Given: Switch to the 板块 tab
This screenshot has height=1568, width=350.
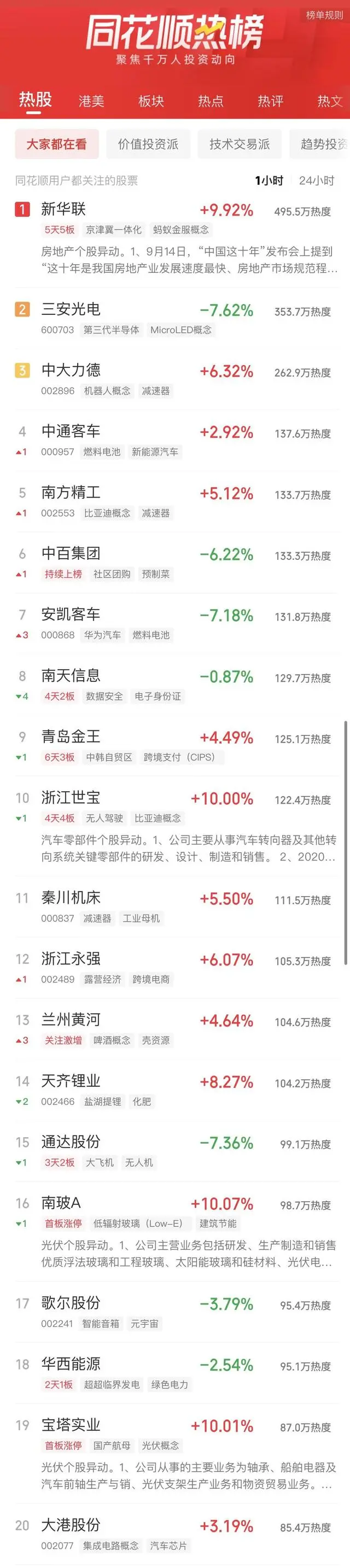Looking at the screenshot, I should click(x=151, y=101).
